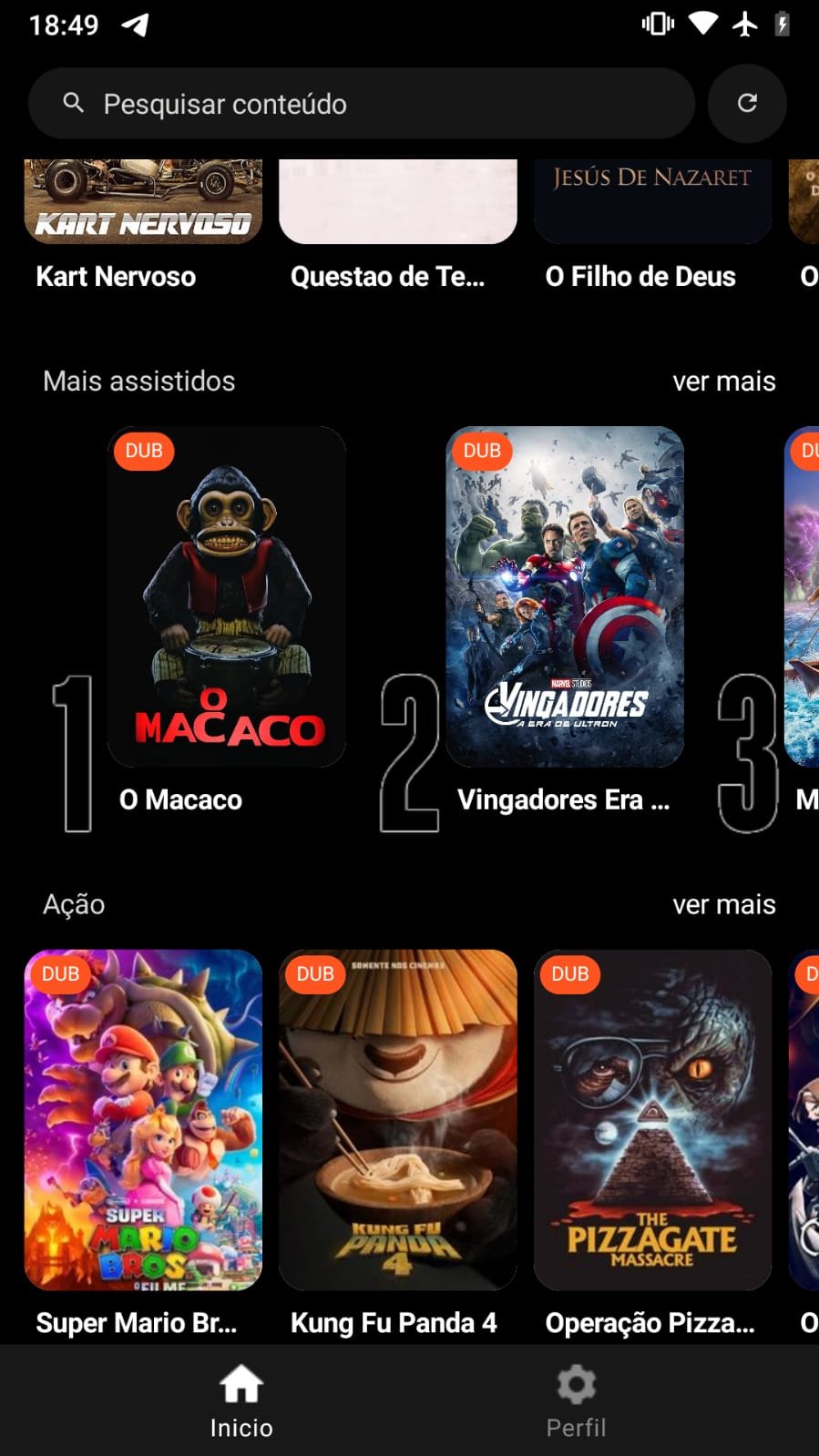Tap the DUB badge on Super Mario Bros
819x1456 pixels.
[59, 973]
